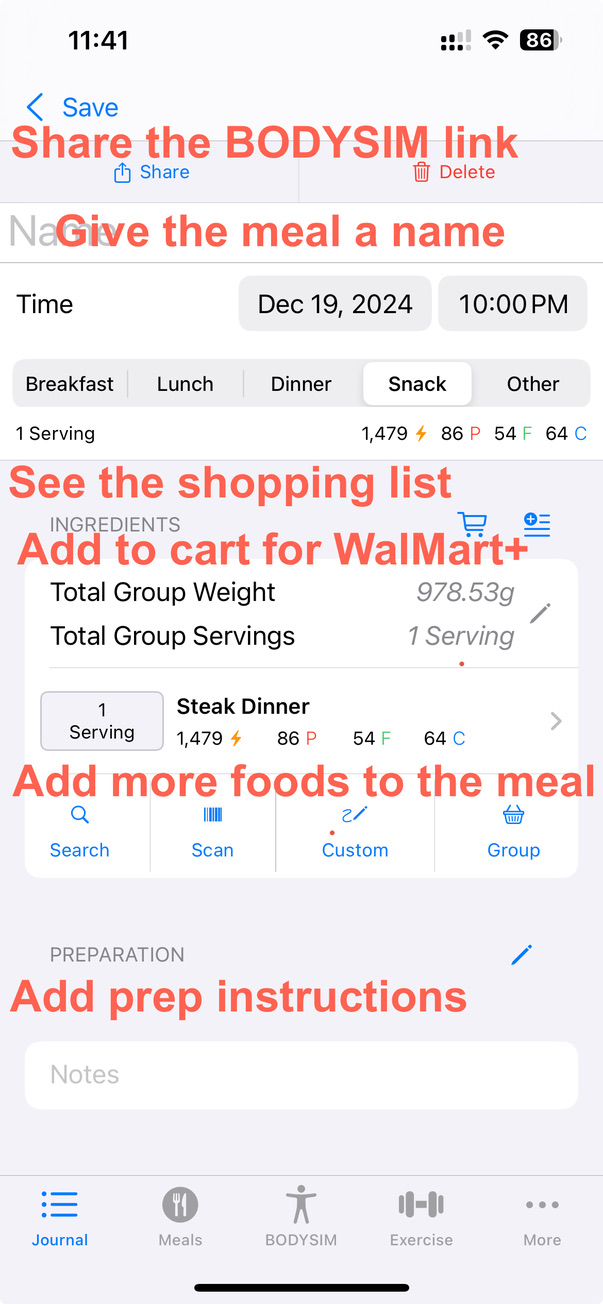Screen dimensions: 603x1304
Task: Share this meal
Action: [151, 172]
